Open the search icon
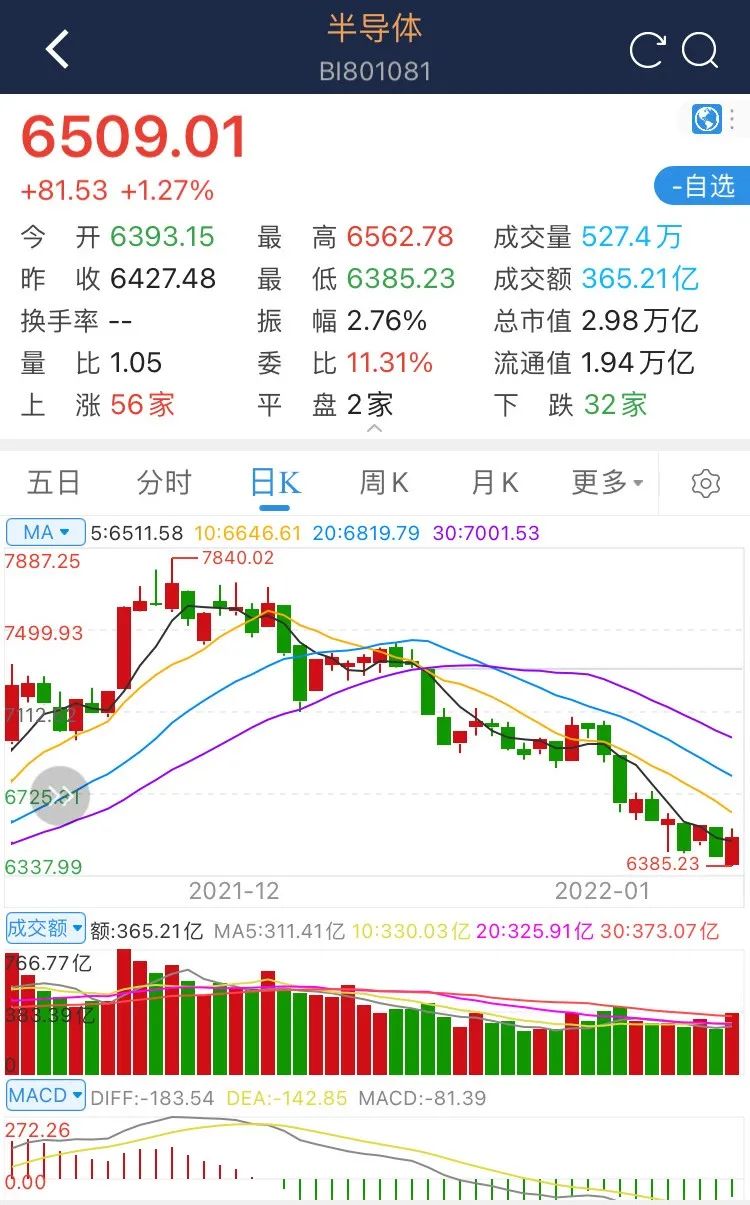 pos(701,50)
